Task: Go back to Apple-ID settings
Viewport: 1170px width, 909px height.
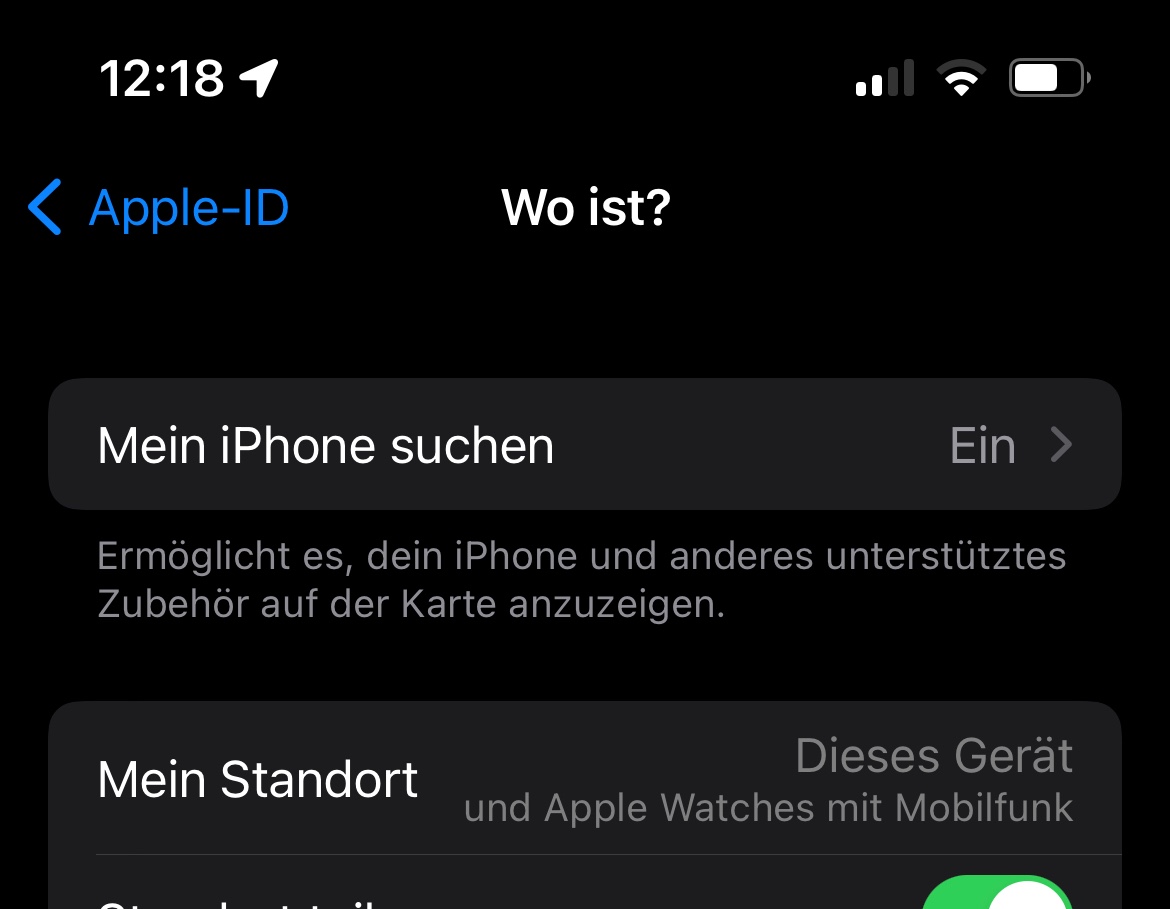Action: (x=158, y=207)
